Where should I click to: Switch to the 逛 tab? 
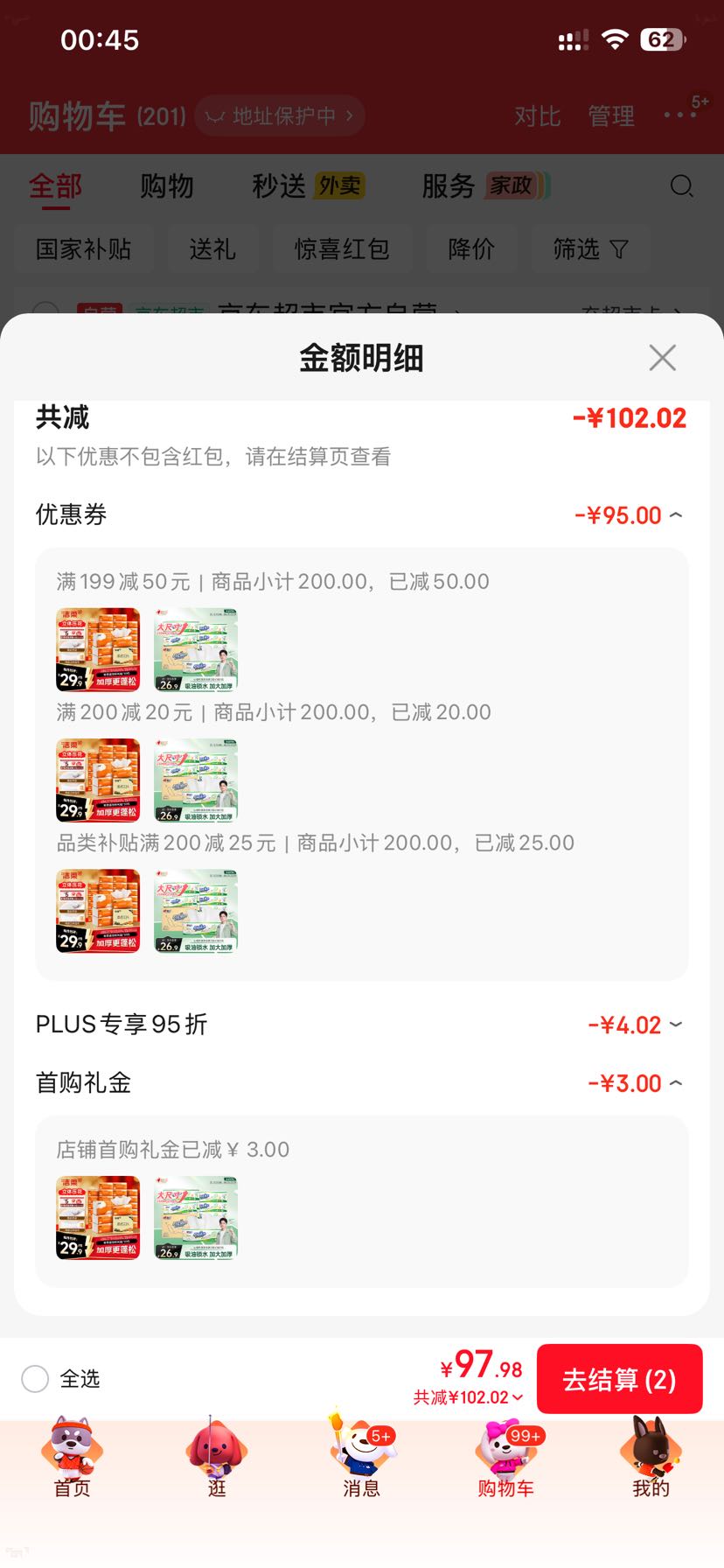[x=216, y=1458]
